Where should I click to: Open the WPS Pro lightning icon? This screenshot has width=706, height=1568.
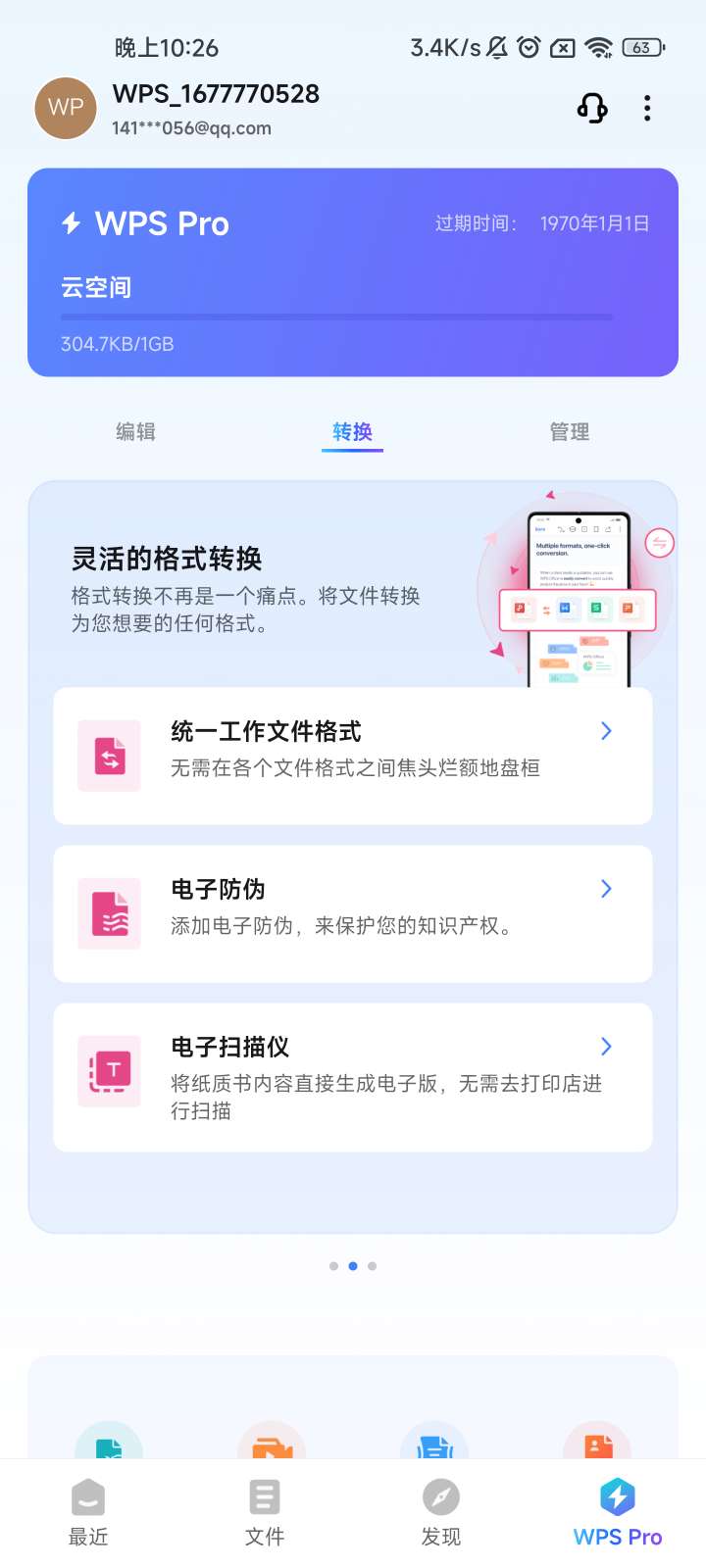pyautogui.click(x=617, y=1497)
